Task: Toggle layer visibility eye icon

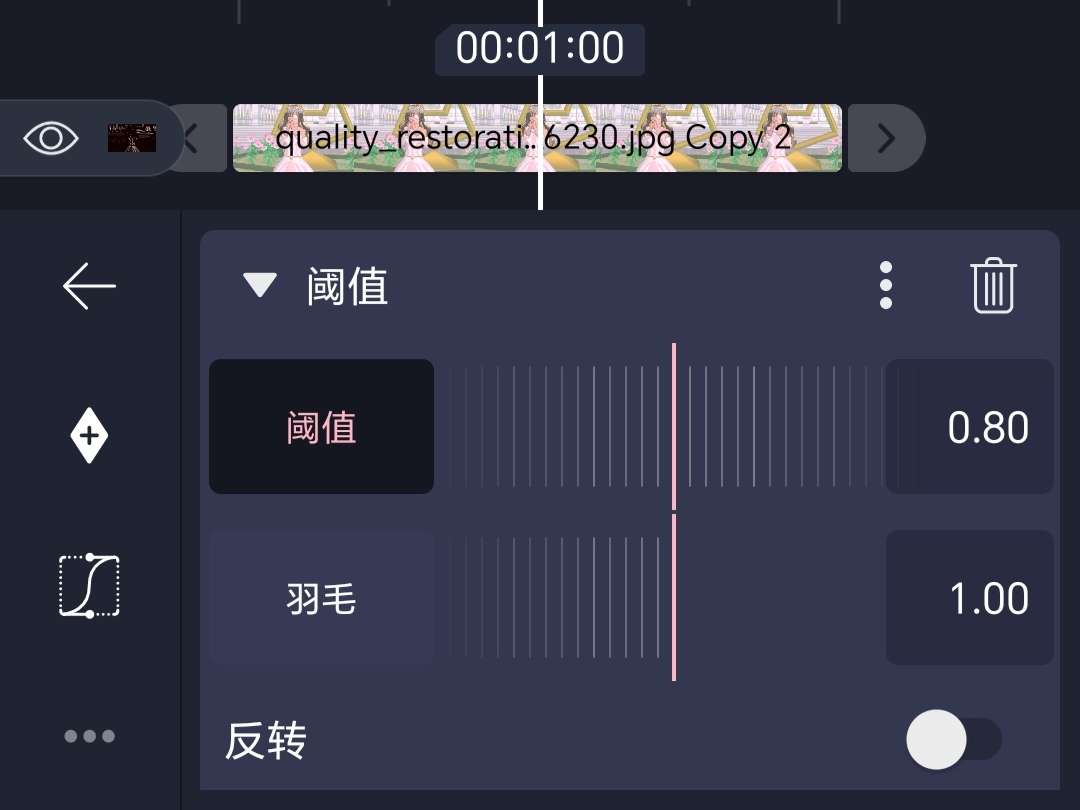Action: pos(51,138)
